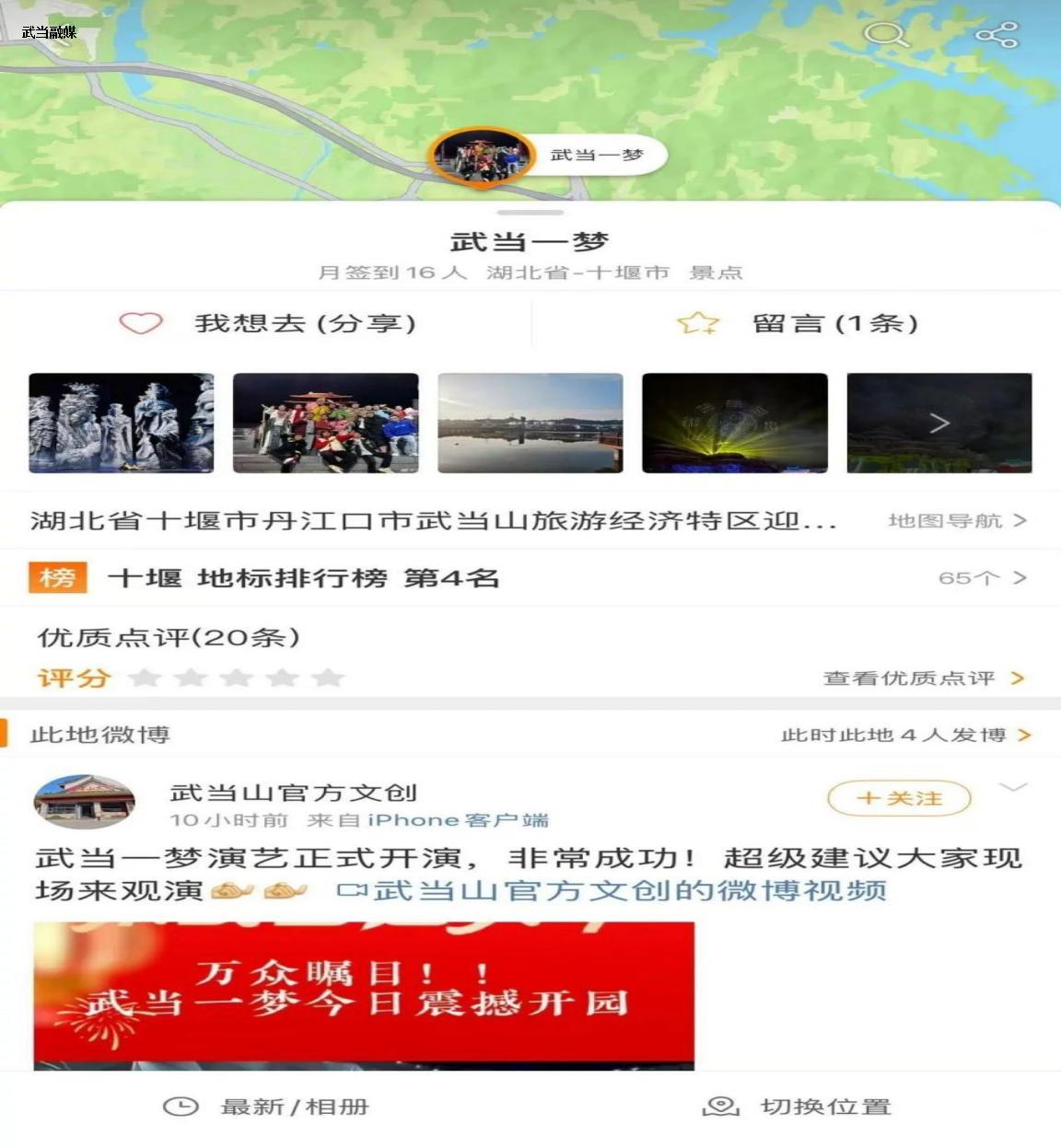
Task: Open 武当山官方文创的微博视频 link
Action: tap(612, 891)
